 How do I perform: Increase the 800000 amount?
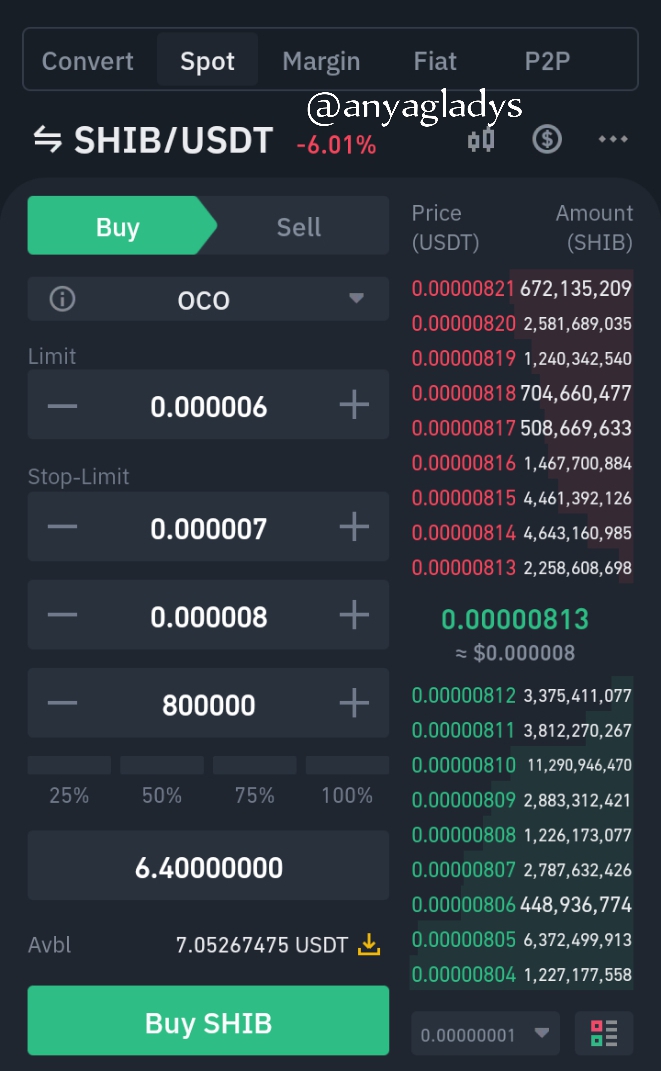click(x=354, y=704)
